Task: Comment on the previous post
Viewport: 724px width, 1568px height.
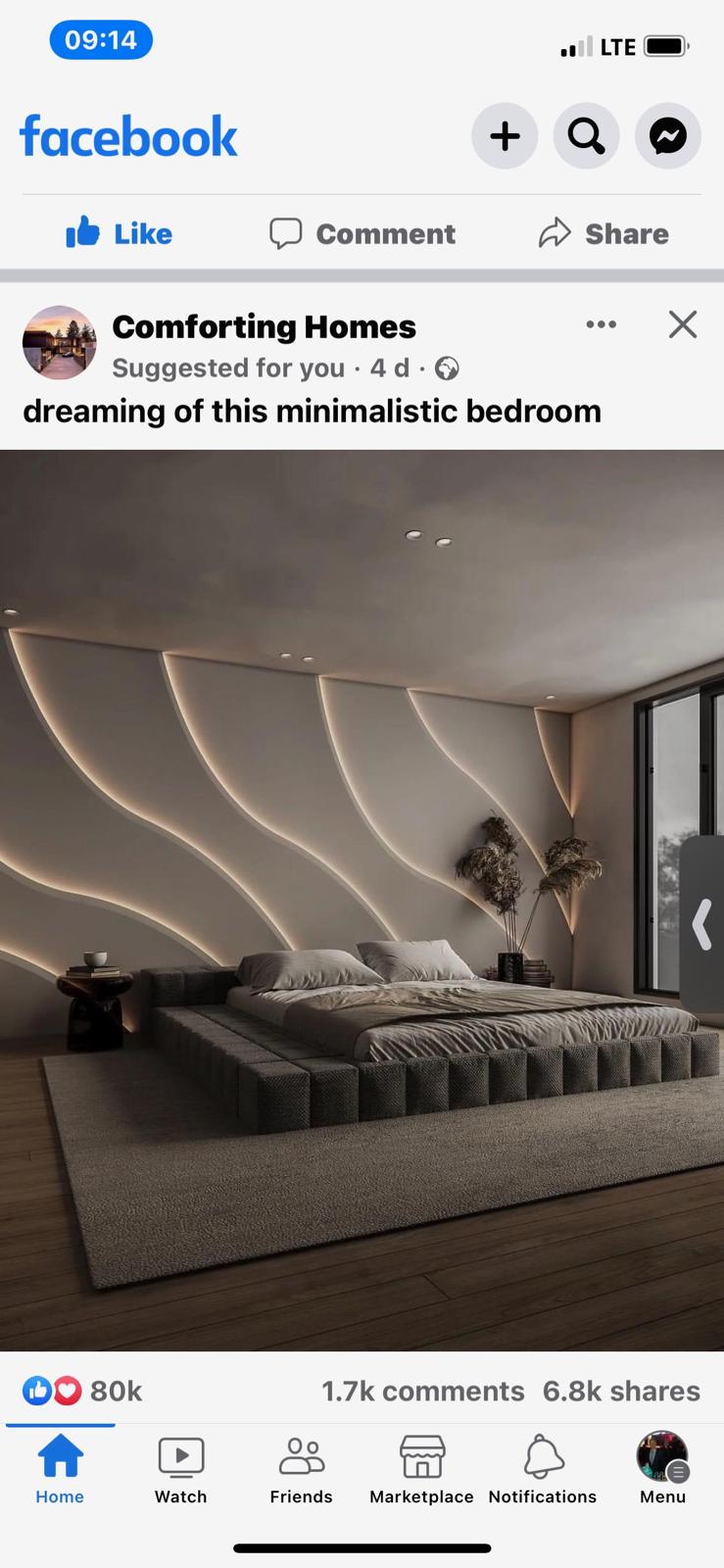Action: pyautogui.click(x=362, y=233)
